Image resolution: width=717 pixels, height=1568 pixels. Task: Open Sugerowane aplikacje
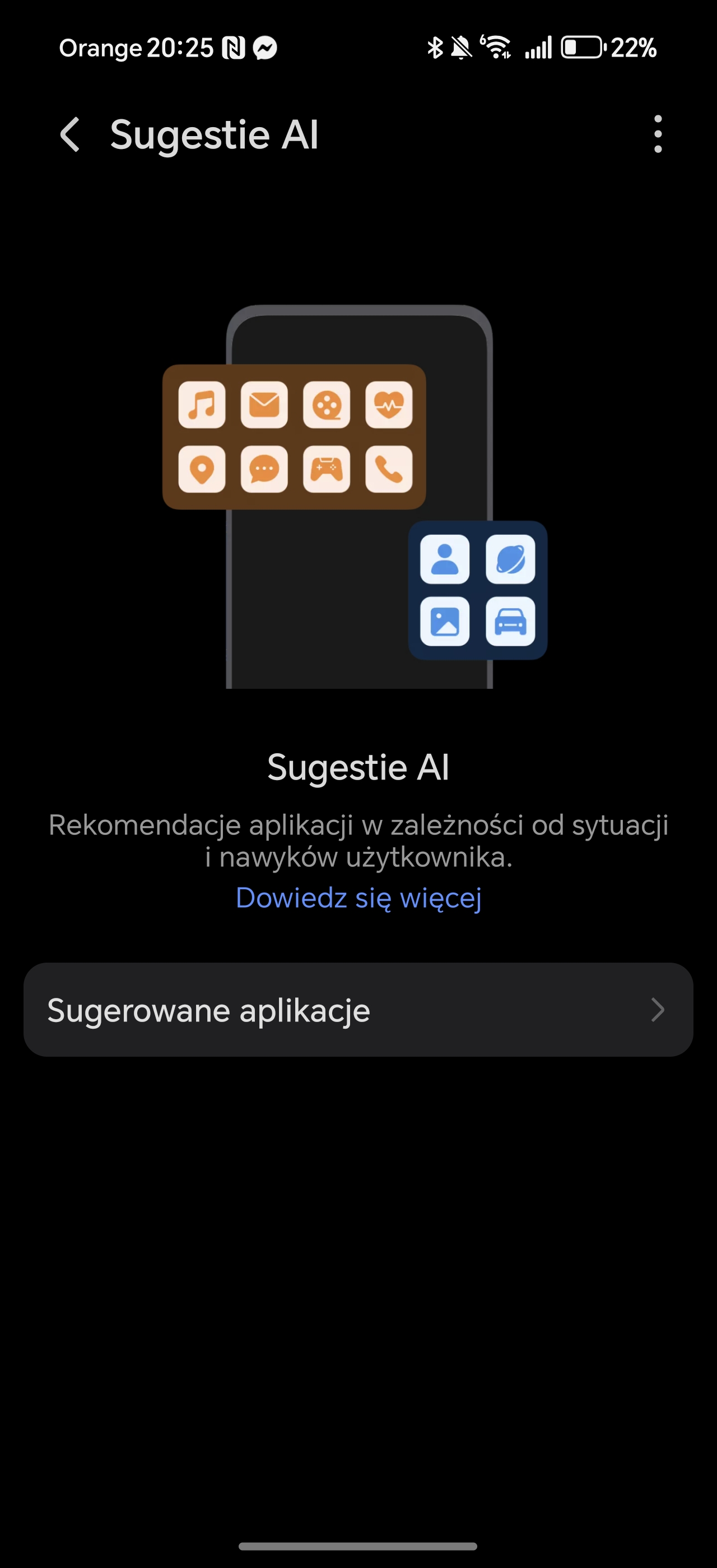click(x=358, y=1010)
